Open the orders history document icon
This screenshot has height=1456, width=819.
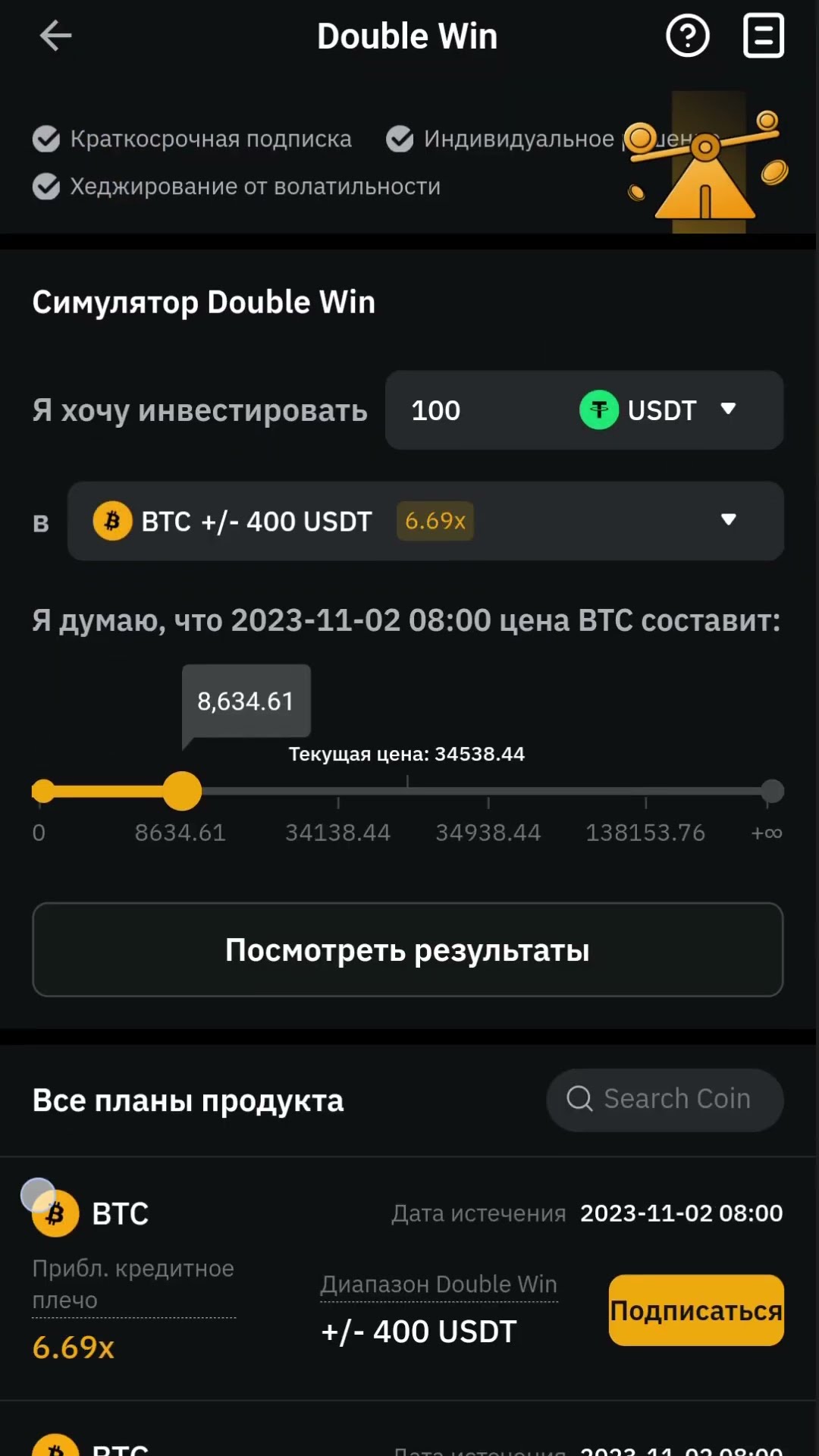point(763,36)
